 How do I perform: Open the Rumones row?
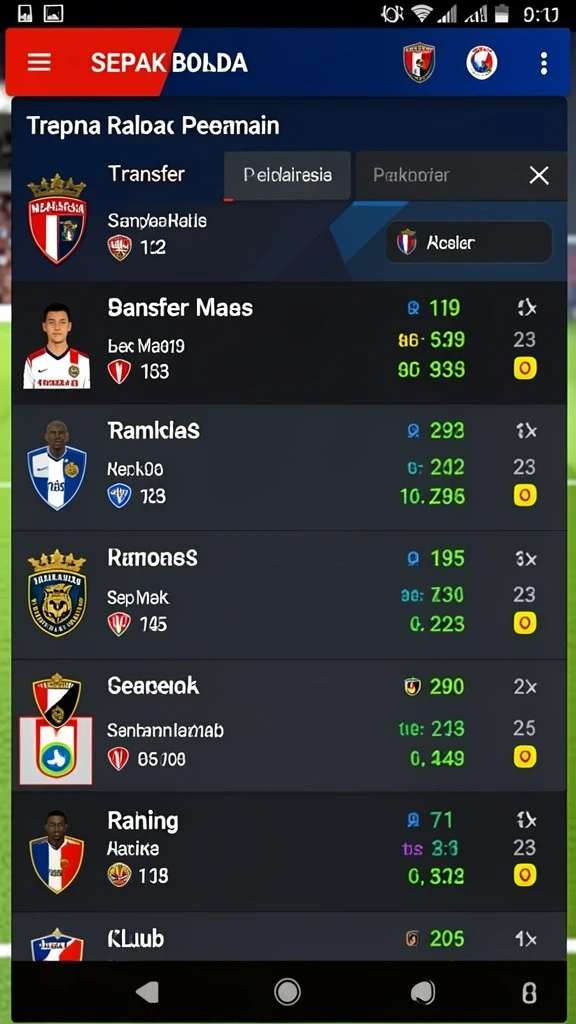coord(289,595)
